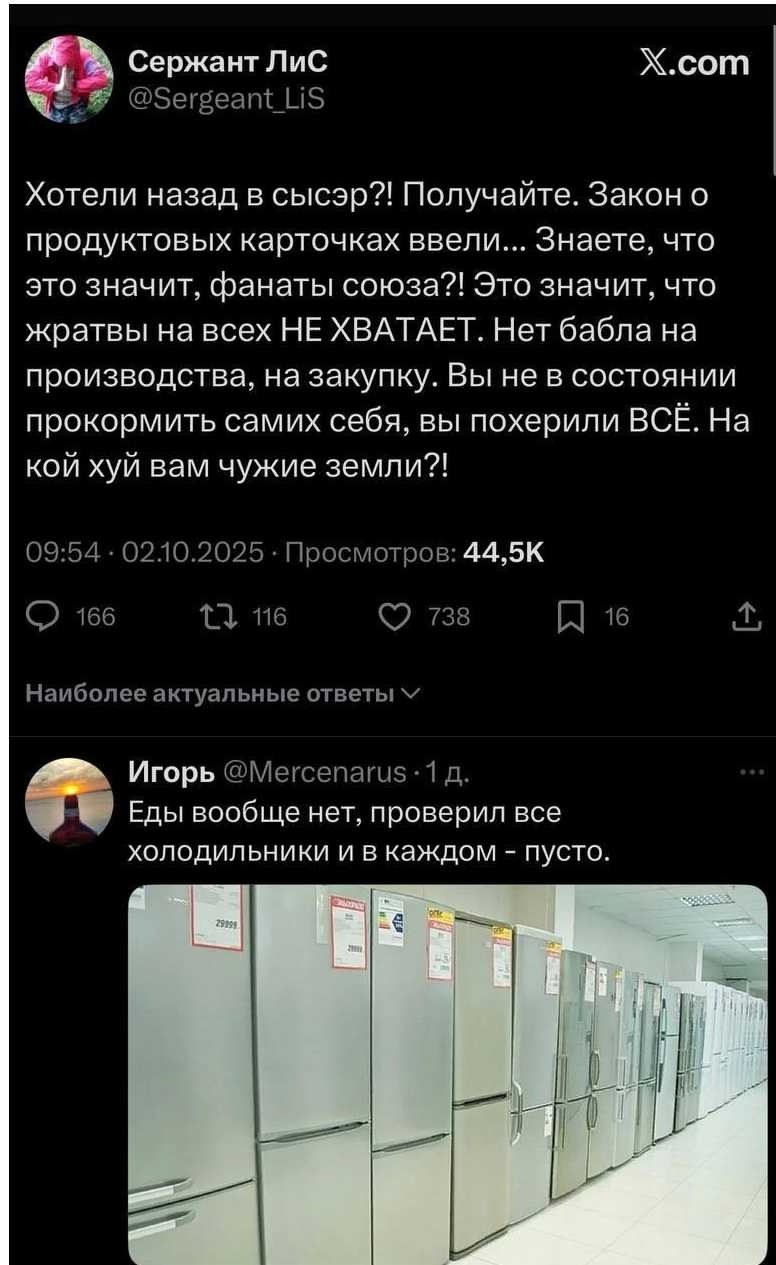This screenshot has width=776, height=1265.
Task: View the refrigerators photo in Игорь's reply
Action: click(448, 1074)
